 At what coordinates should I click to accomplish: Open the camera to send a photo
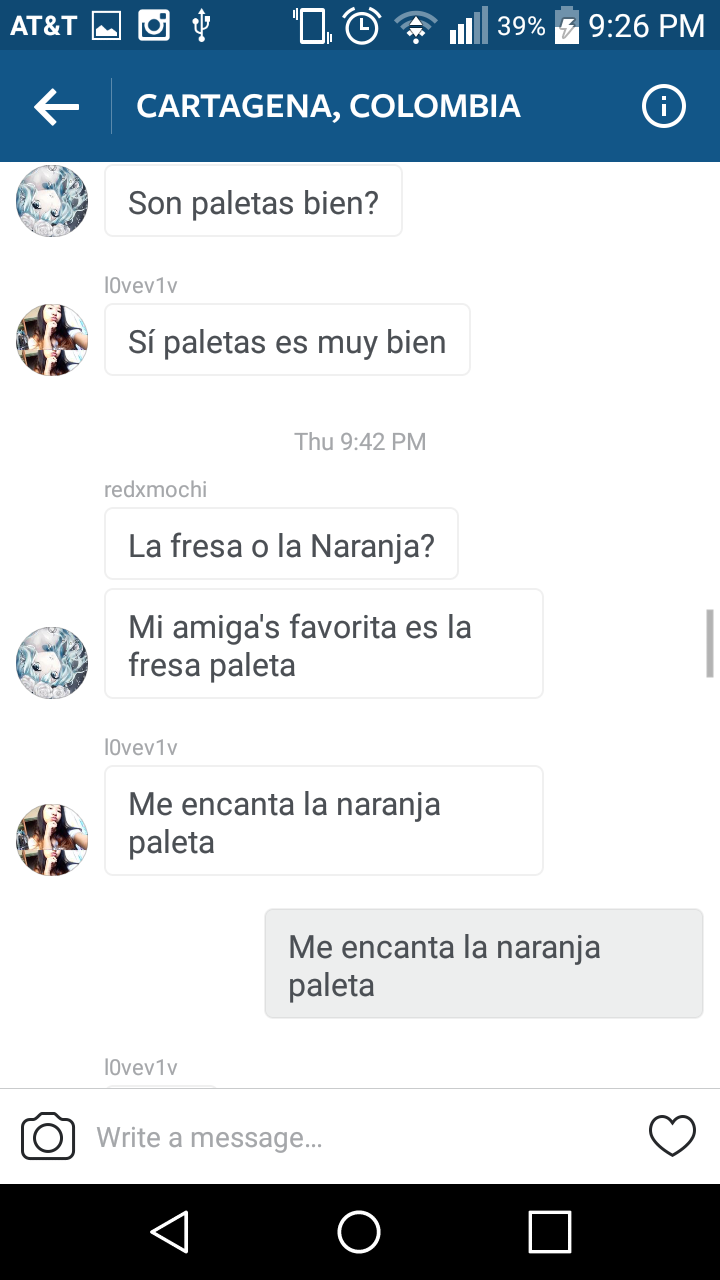[48, 1137]
